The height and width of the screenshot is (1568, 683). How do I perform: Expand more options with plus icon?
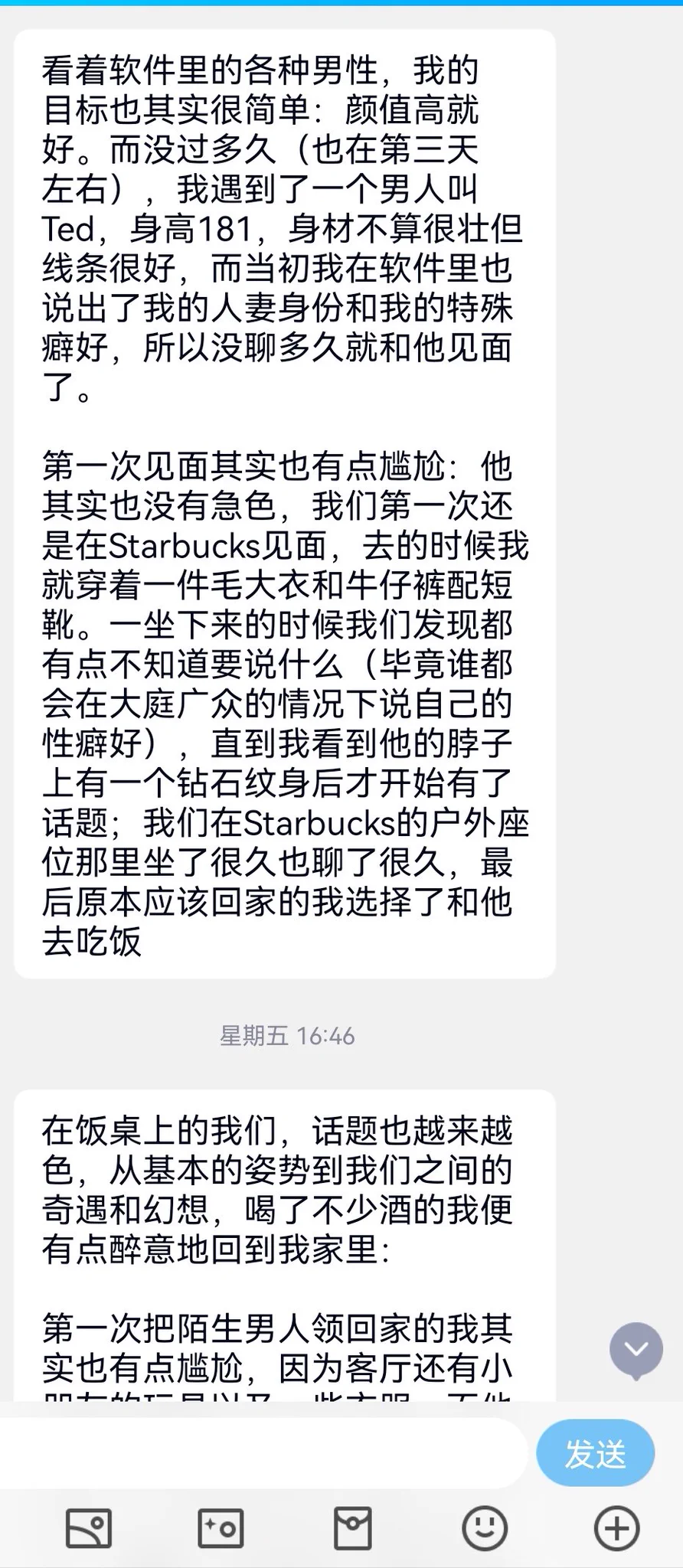[616, 1529]
